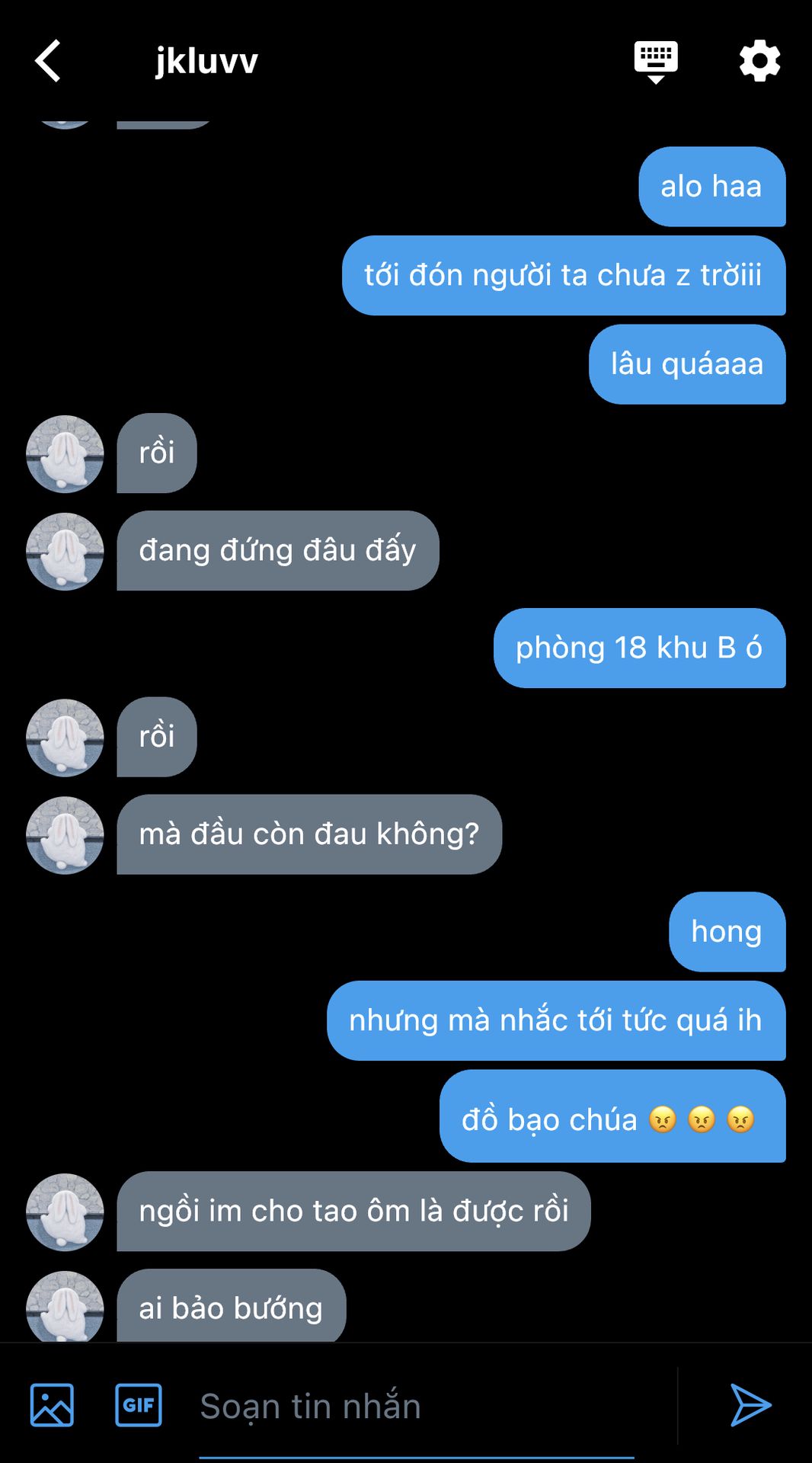Hide the keyboard using the keyboard icon
The image size is (812, 1463).
656,62
